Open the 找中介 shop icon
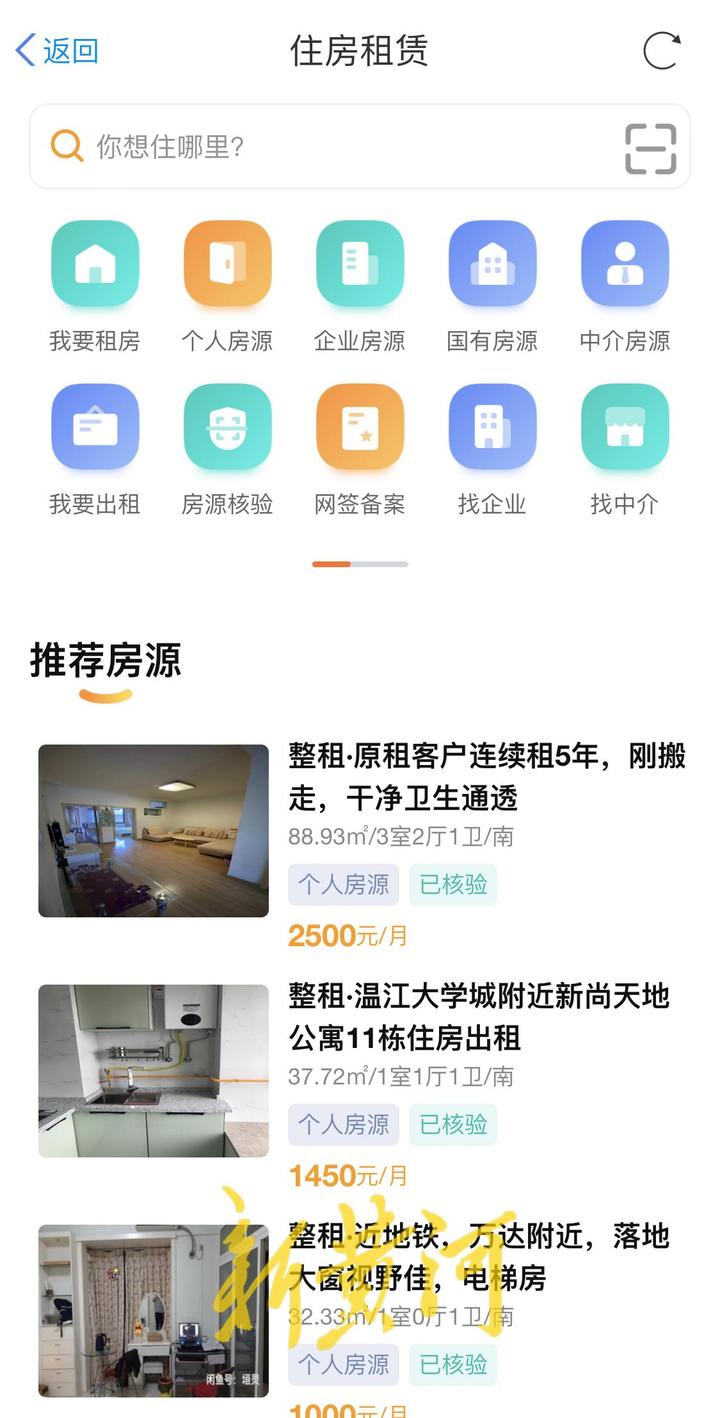Image resolution: width=720 pixels, height=1418 pixels. (624, 427)
